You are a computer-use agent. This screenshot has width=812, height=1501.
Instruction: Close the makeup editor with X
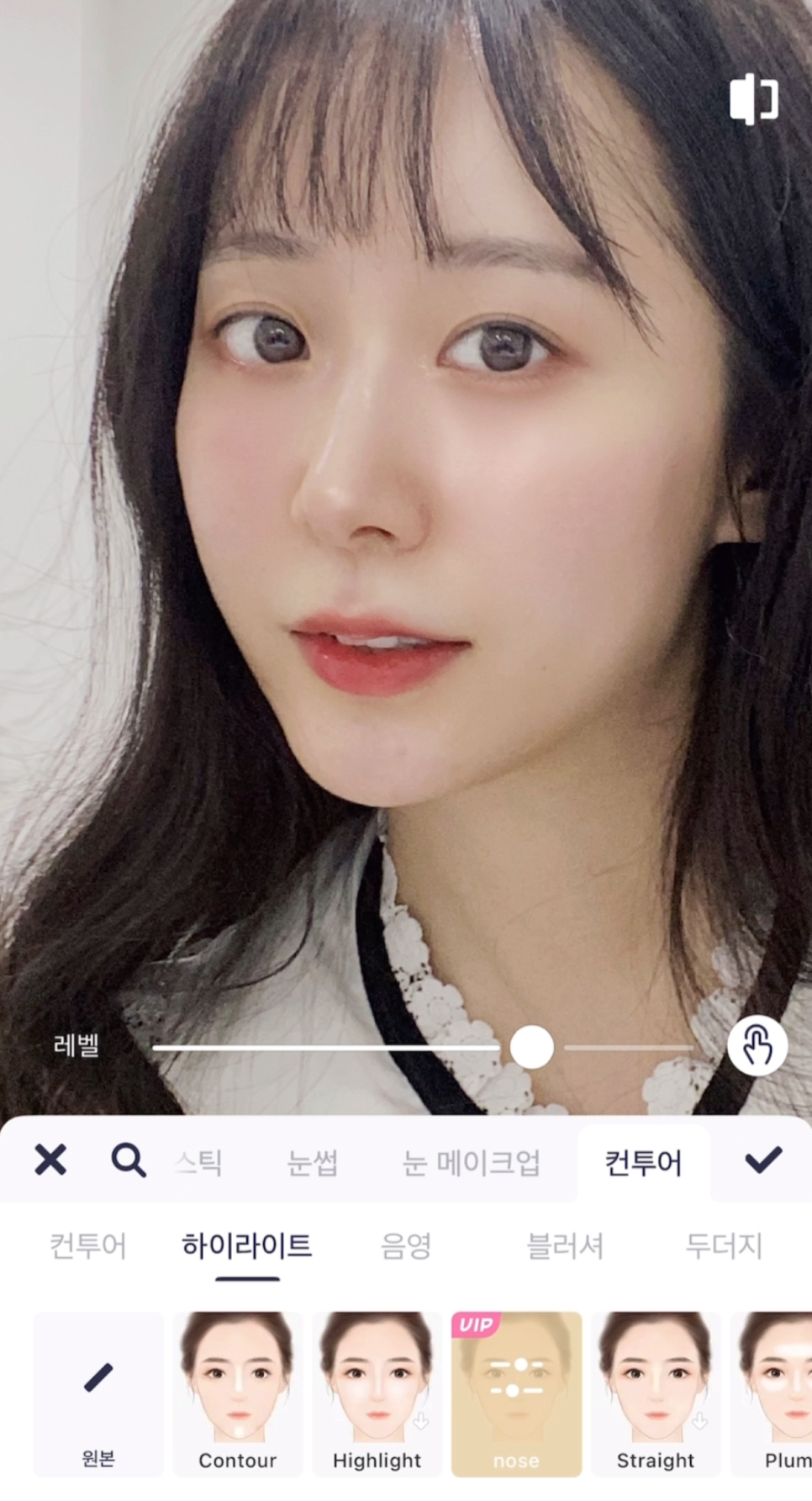pyautogui.click(x=50, y=1160)
